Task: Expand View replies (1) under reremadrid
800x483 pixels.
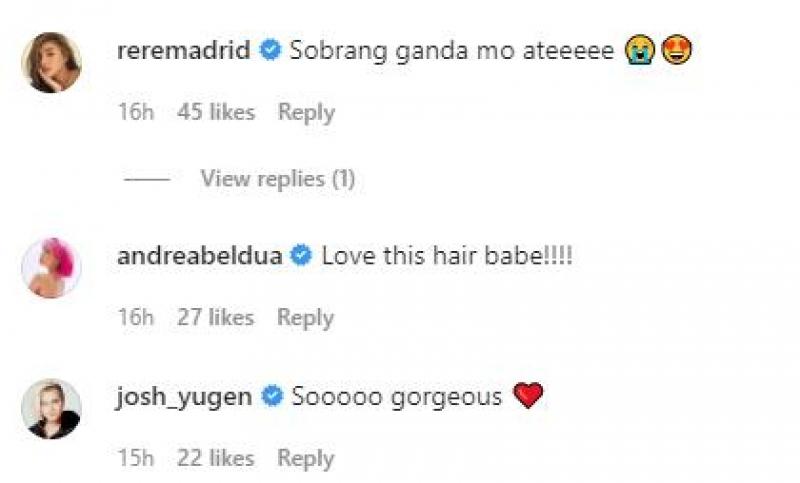Action: click(277, 179)
